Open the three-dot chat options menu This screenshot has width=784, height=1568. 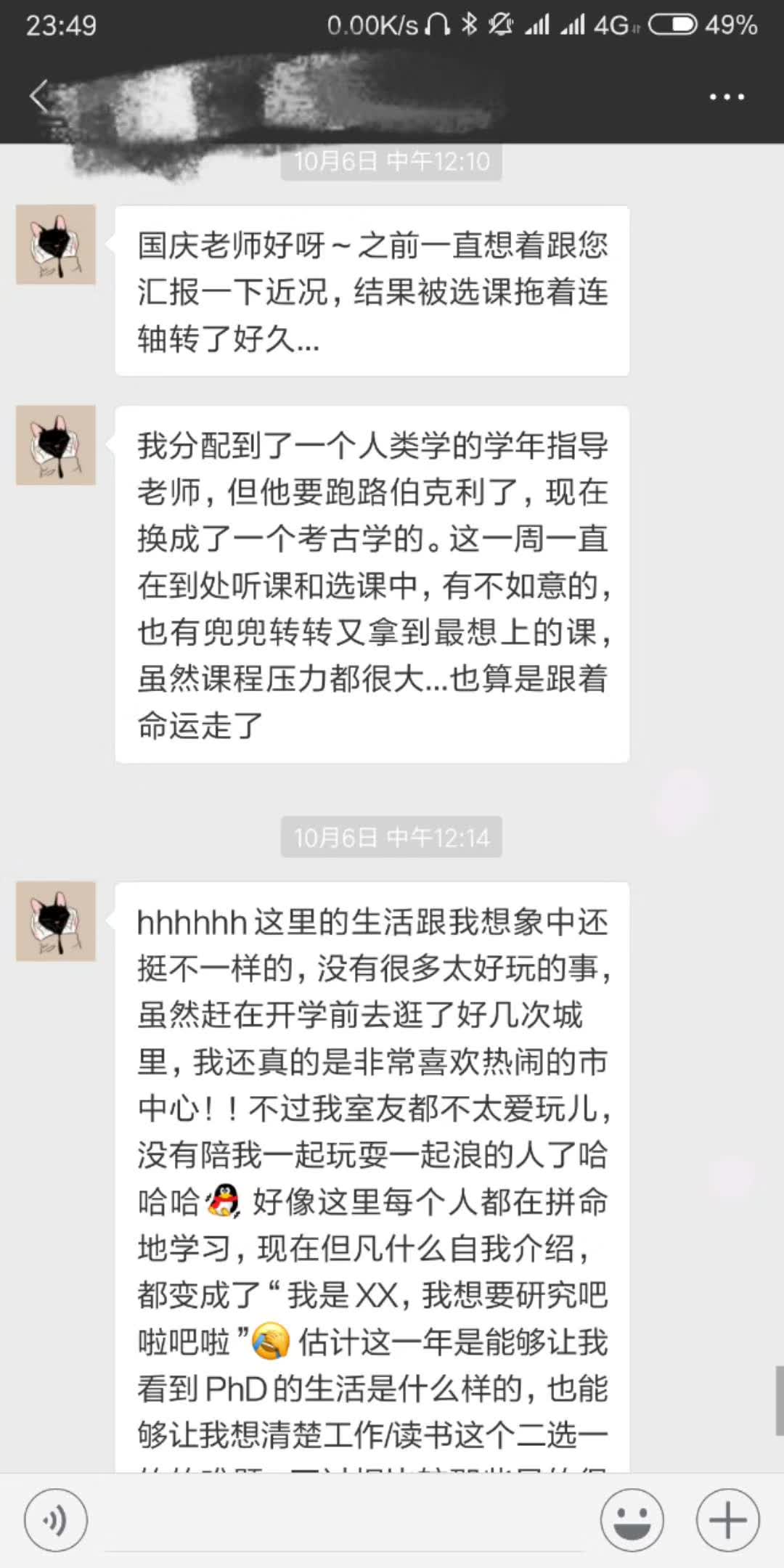pyautogui.click(x=727, y=97)
